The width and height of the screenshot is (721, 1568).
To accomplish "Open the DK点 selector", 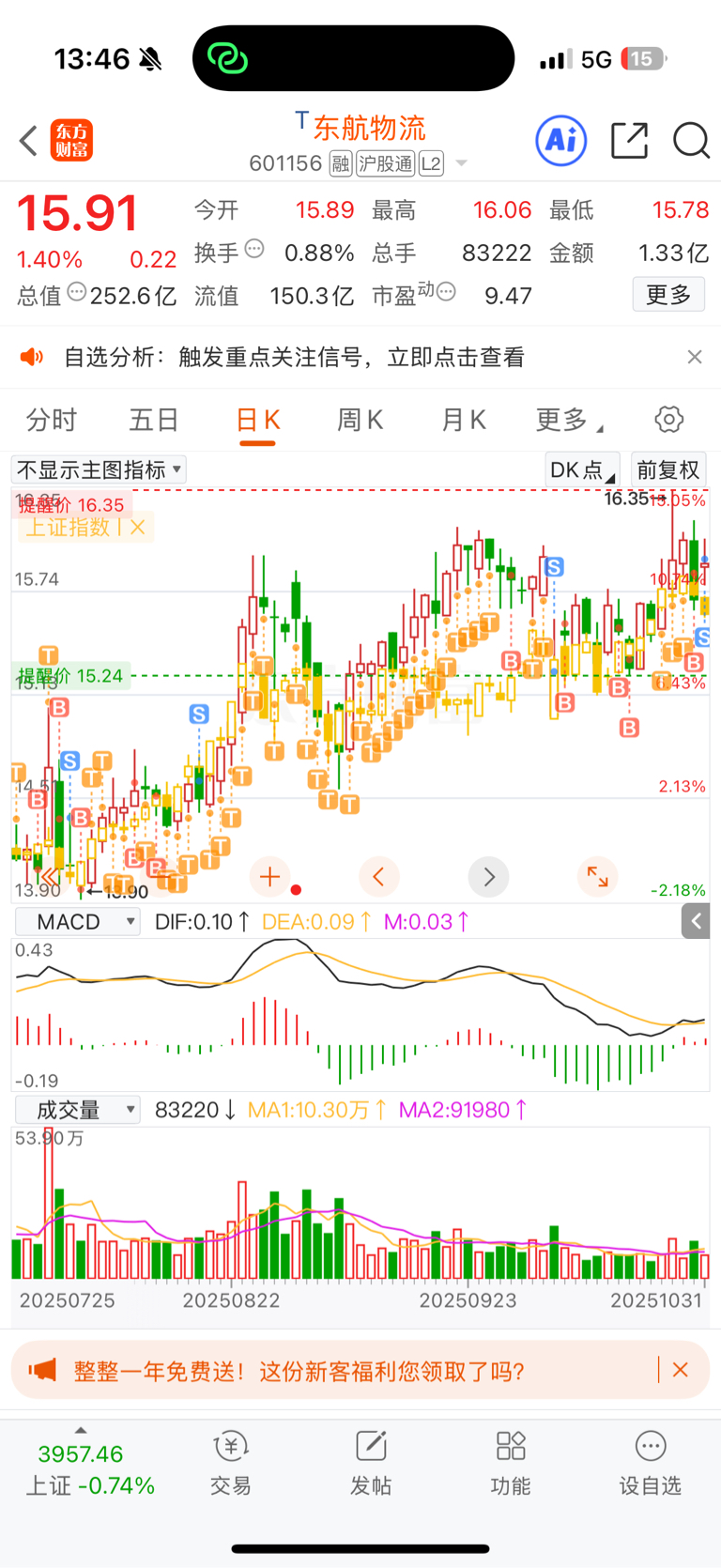I will [582, 469].
